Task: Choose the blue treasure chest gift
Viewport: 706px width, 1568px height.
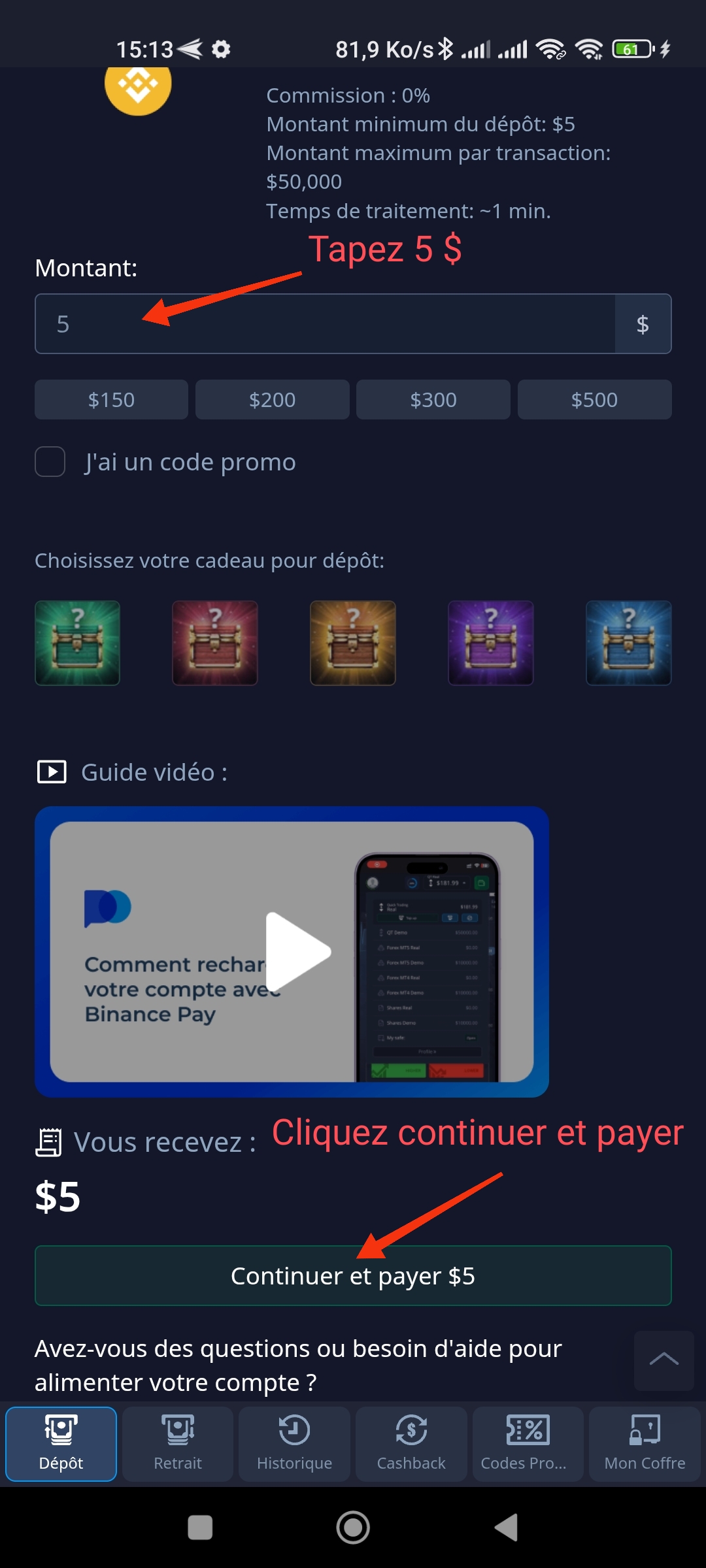Action: (629, 643)
